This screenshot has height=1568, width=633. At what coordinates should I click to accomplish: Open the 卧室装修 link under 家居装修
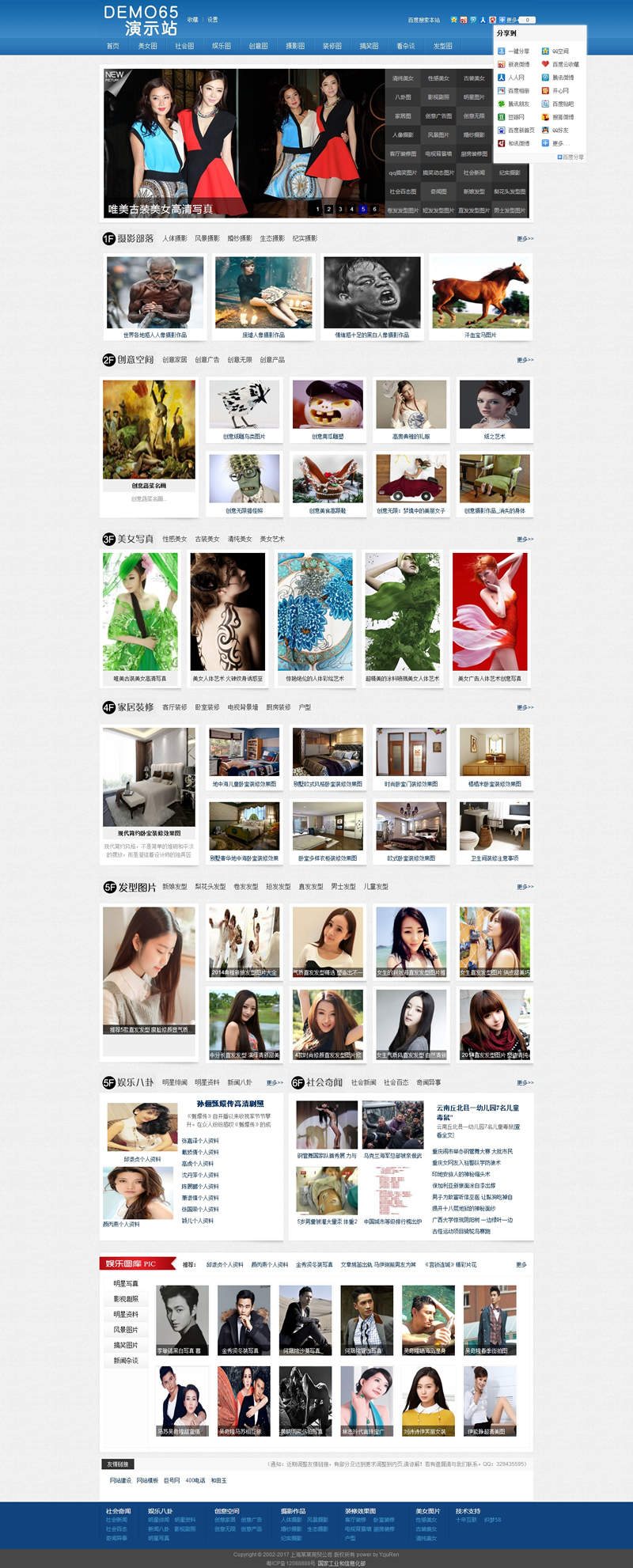click(x=207, y=707)
